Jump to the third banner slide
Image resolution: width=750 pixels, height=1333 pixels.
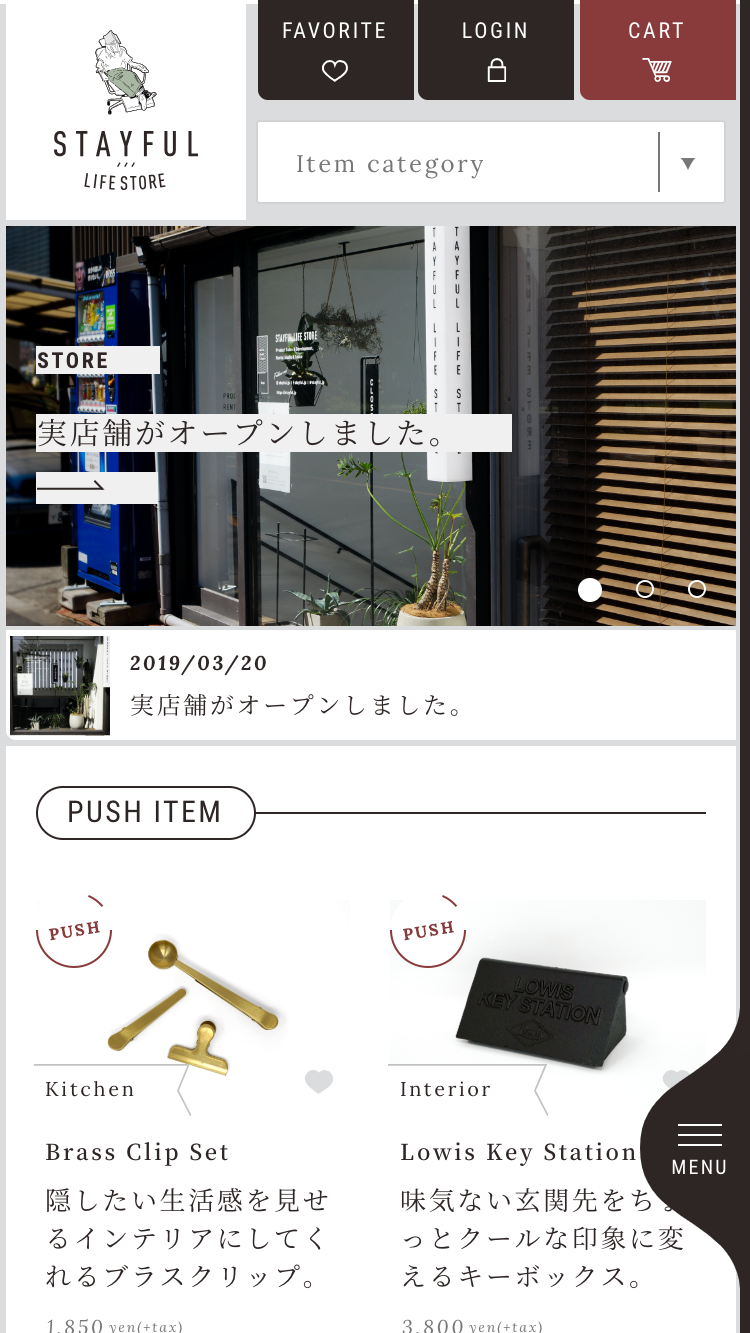coord(697,589)
